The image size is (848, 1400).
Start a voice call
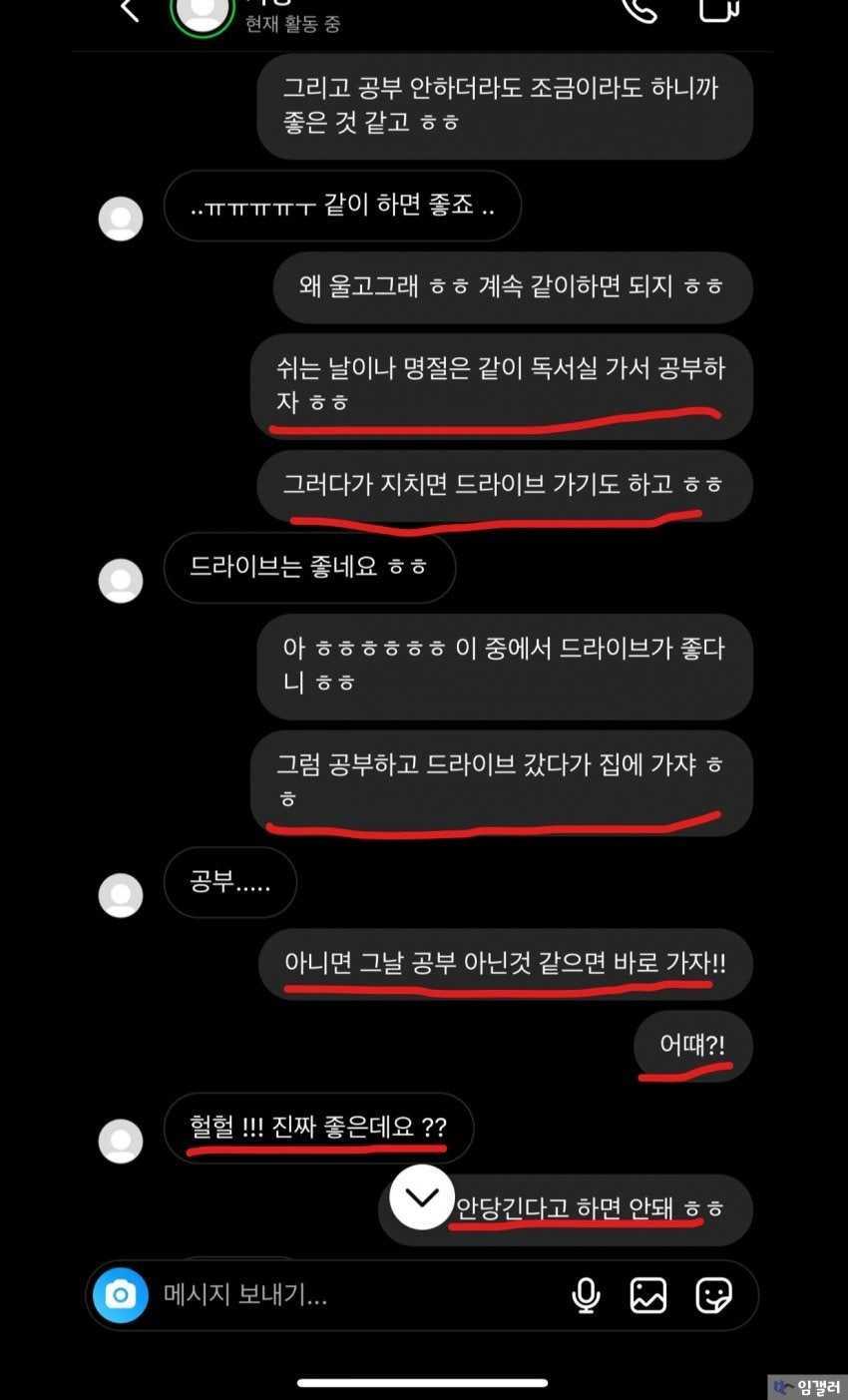(x=639, y=9)
